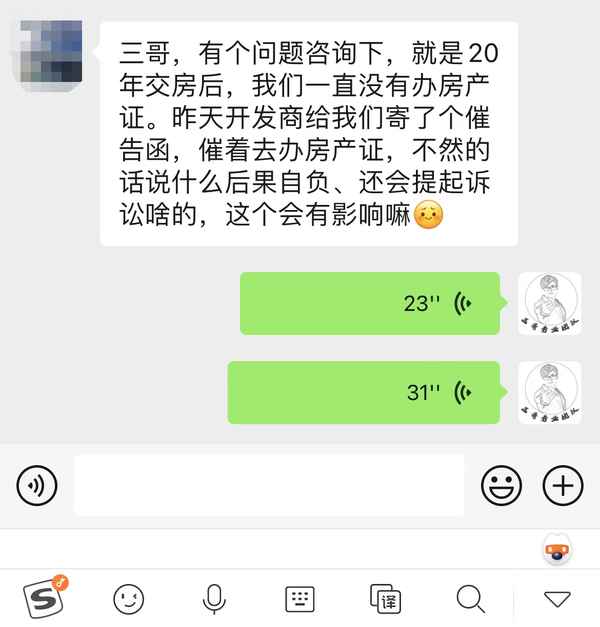The height and width of the screenshot is (627, 600).
Task: Open the keyboard search tool
Action: click(x=470, y=598)
